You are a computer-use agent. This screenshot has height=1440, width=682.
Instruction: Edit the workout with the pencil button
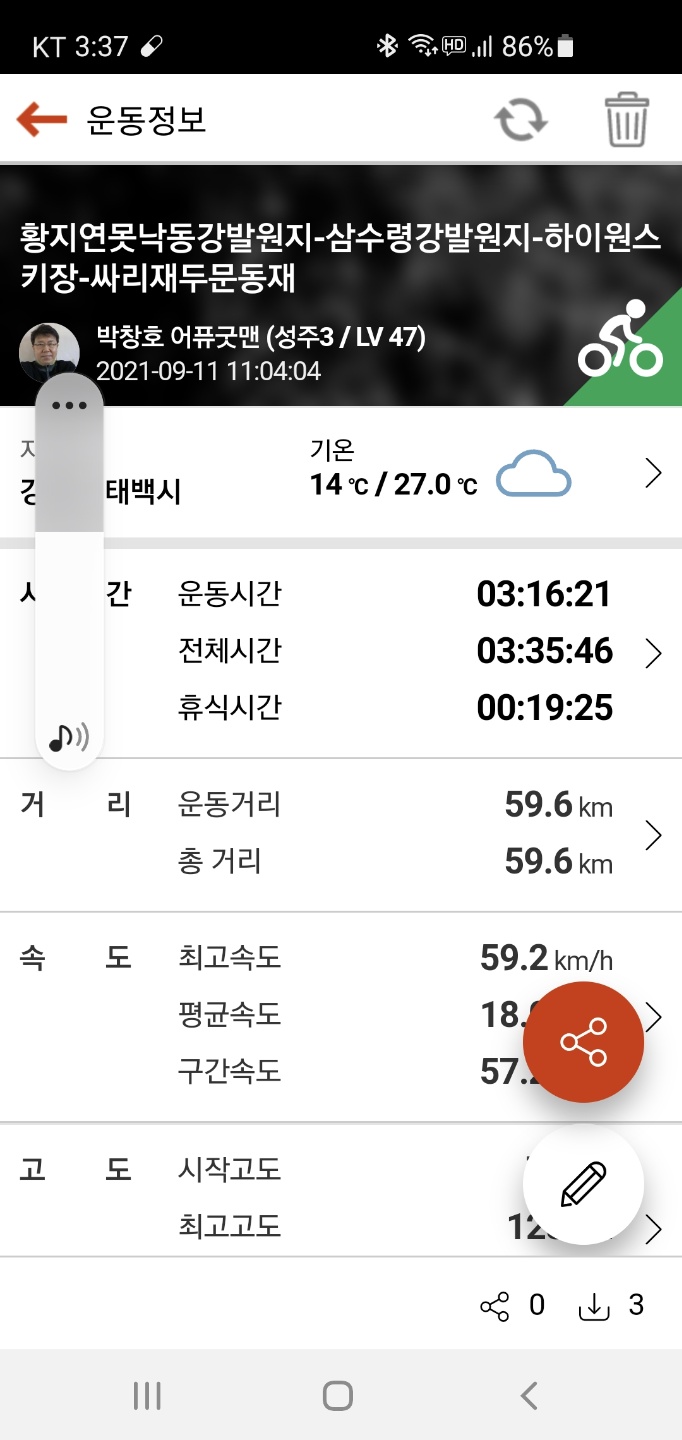583,1185
